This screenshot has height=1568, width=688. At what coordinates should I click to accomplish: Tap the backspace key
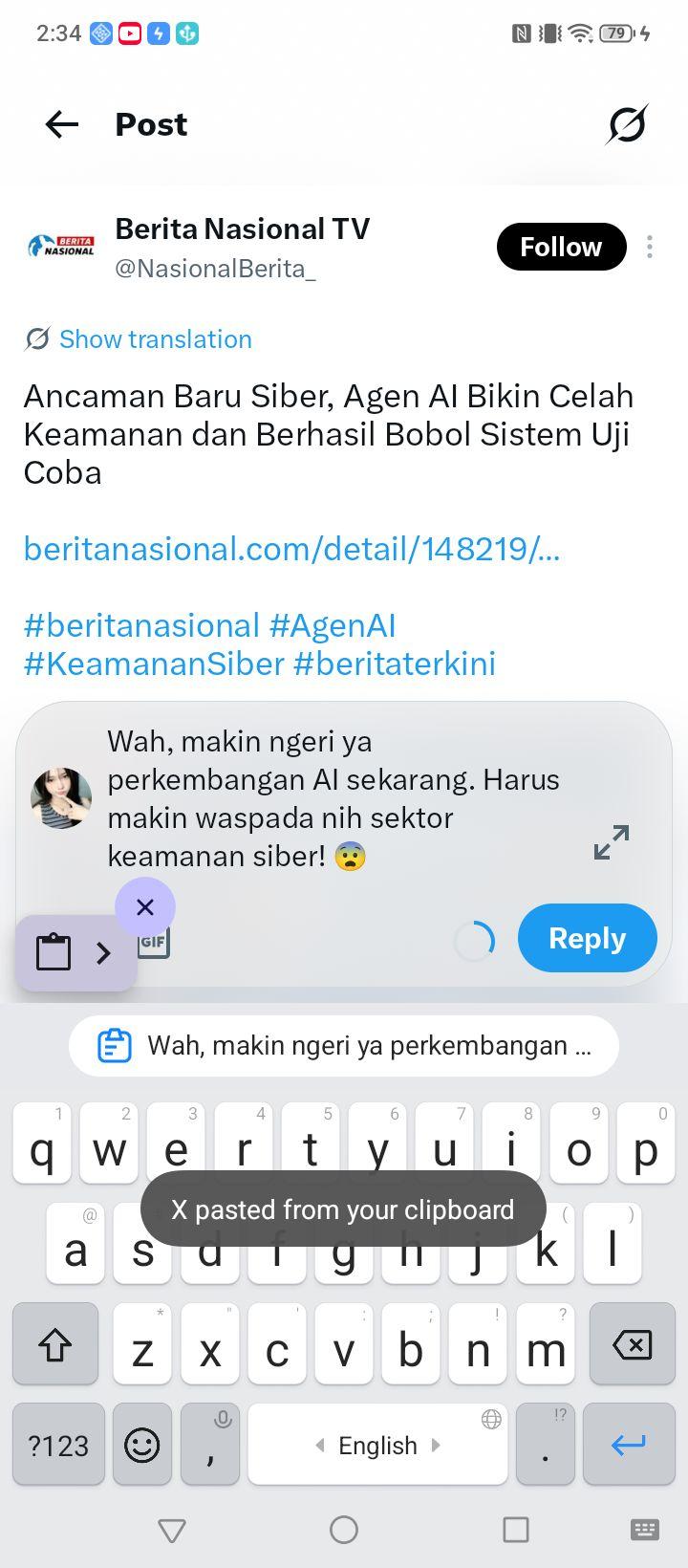(x=632, y=1345)
